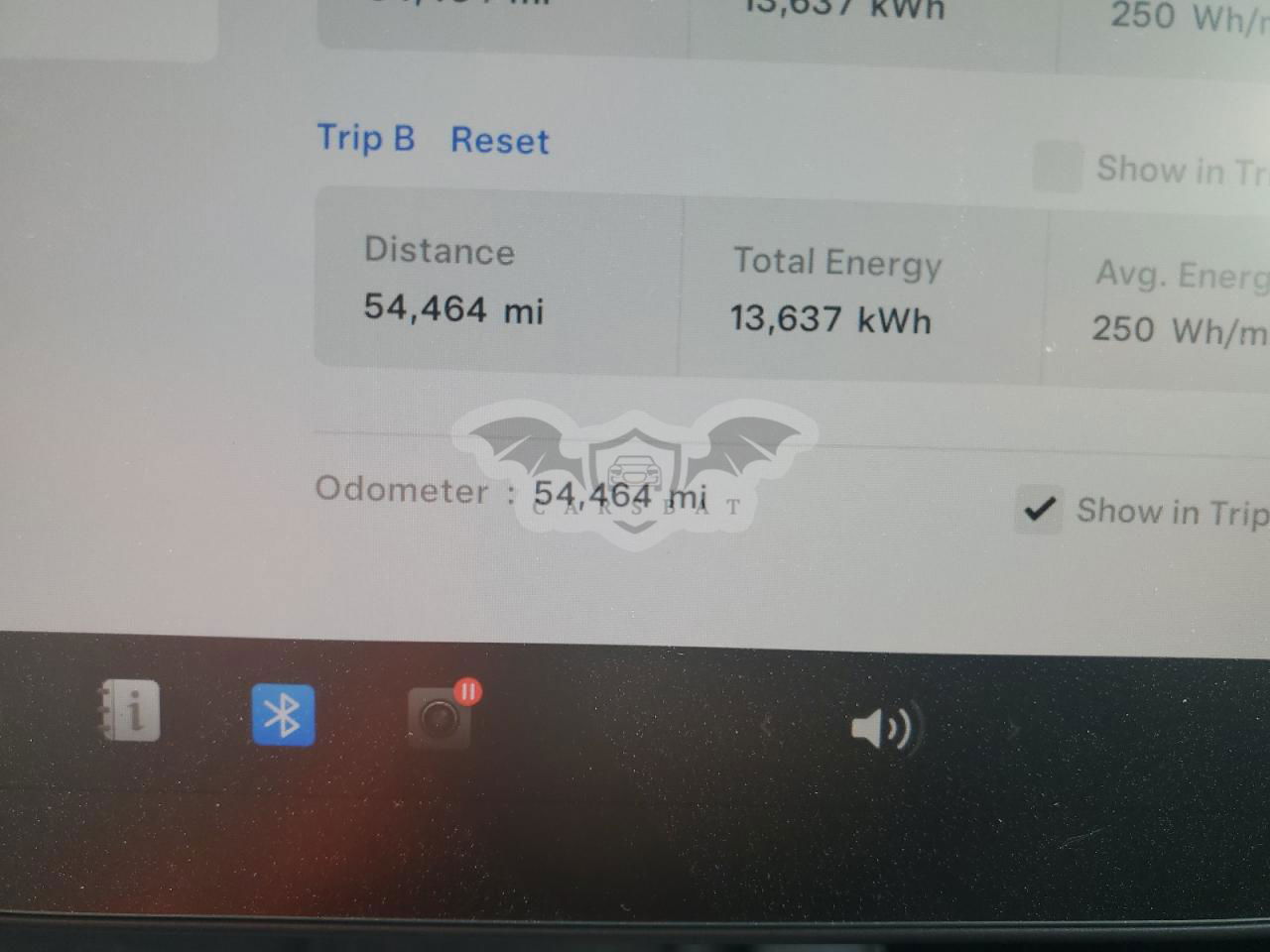1270x952 pixels.
Task: Open the dashcam icon
Action: tap(440, 717)
